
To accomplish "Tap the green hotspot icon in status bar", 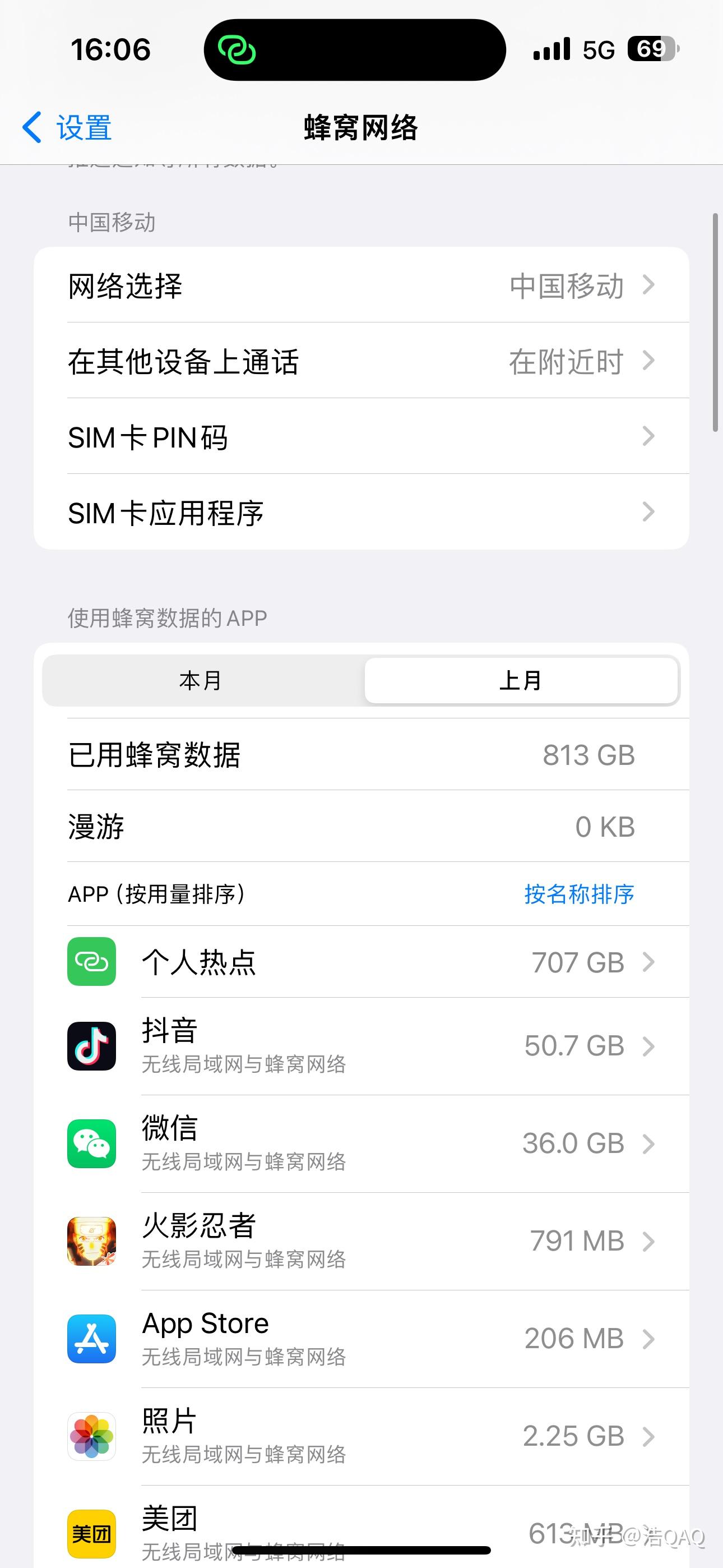I will (236, 49).
